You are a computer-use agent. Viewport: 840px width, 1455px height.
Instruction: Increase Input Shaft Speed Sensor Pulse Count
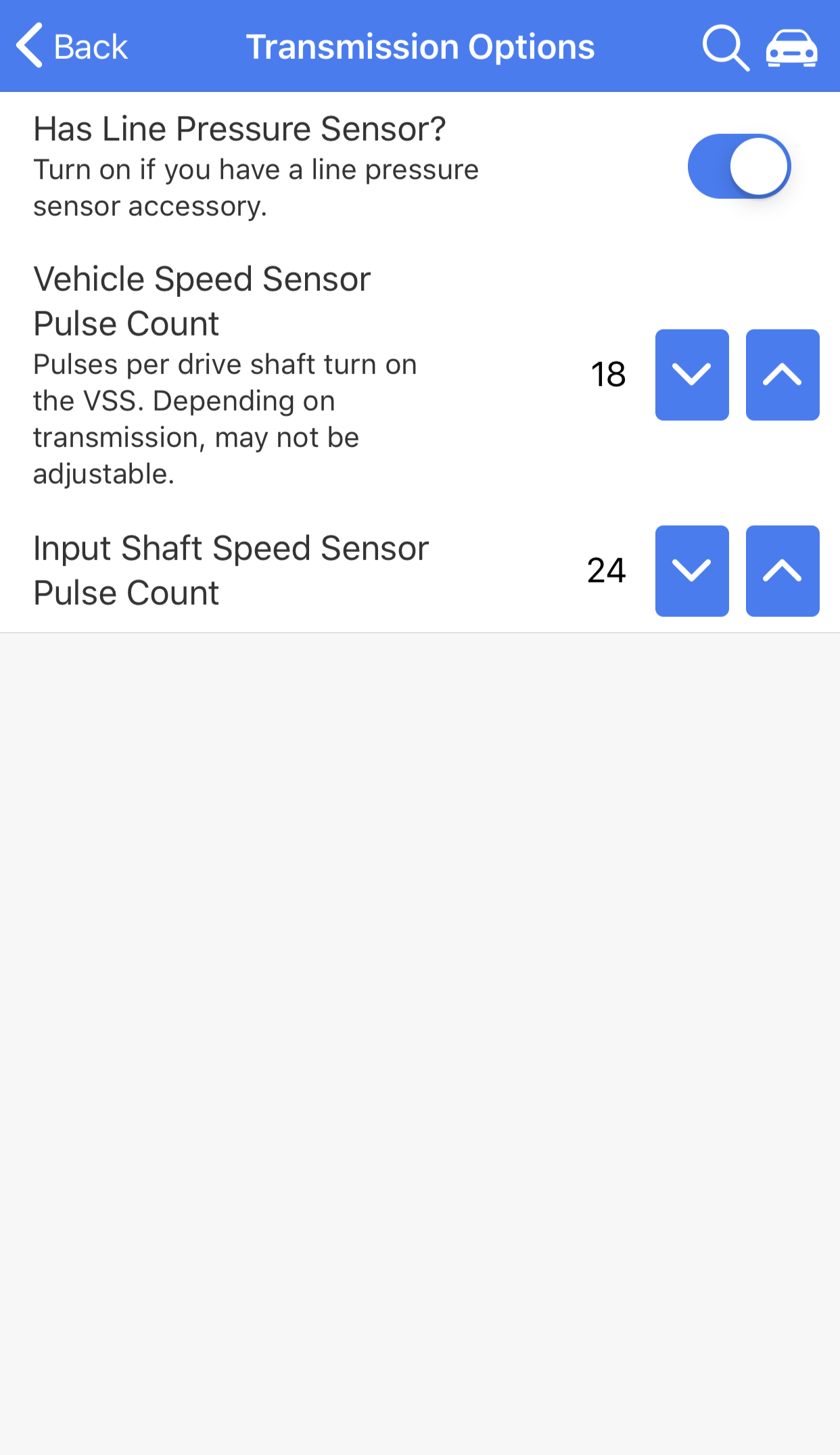pos(782,571)
